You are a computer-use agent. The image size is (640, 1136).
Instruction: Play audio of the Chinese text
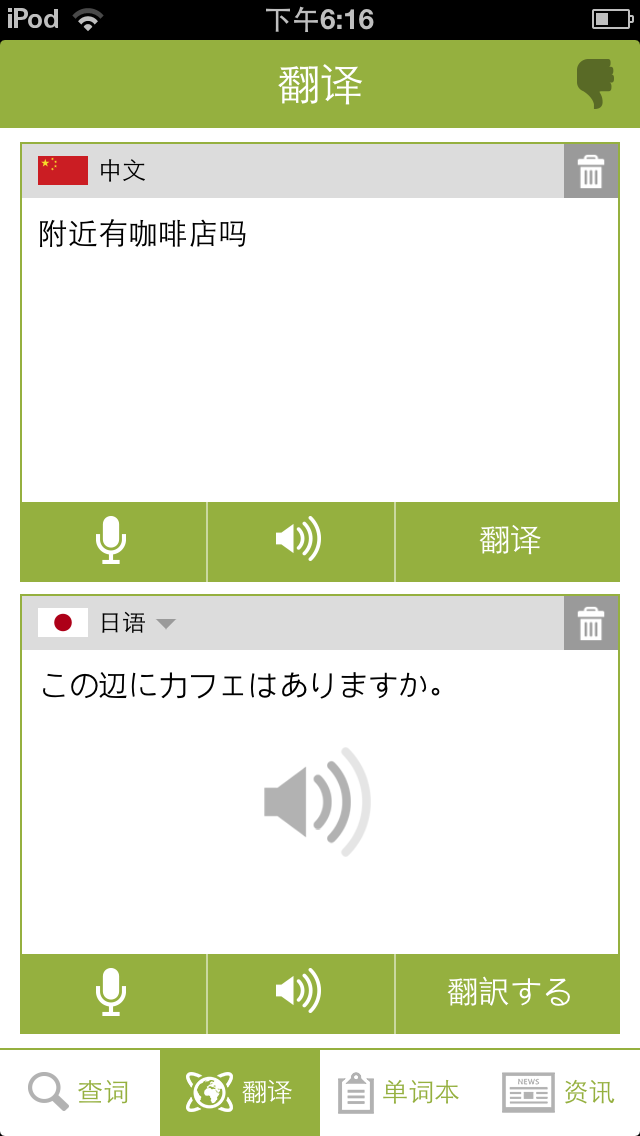coord(300,541)
